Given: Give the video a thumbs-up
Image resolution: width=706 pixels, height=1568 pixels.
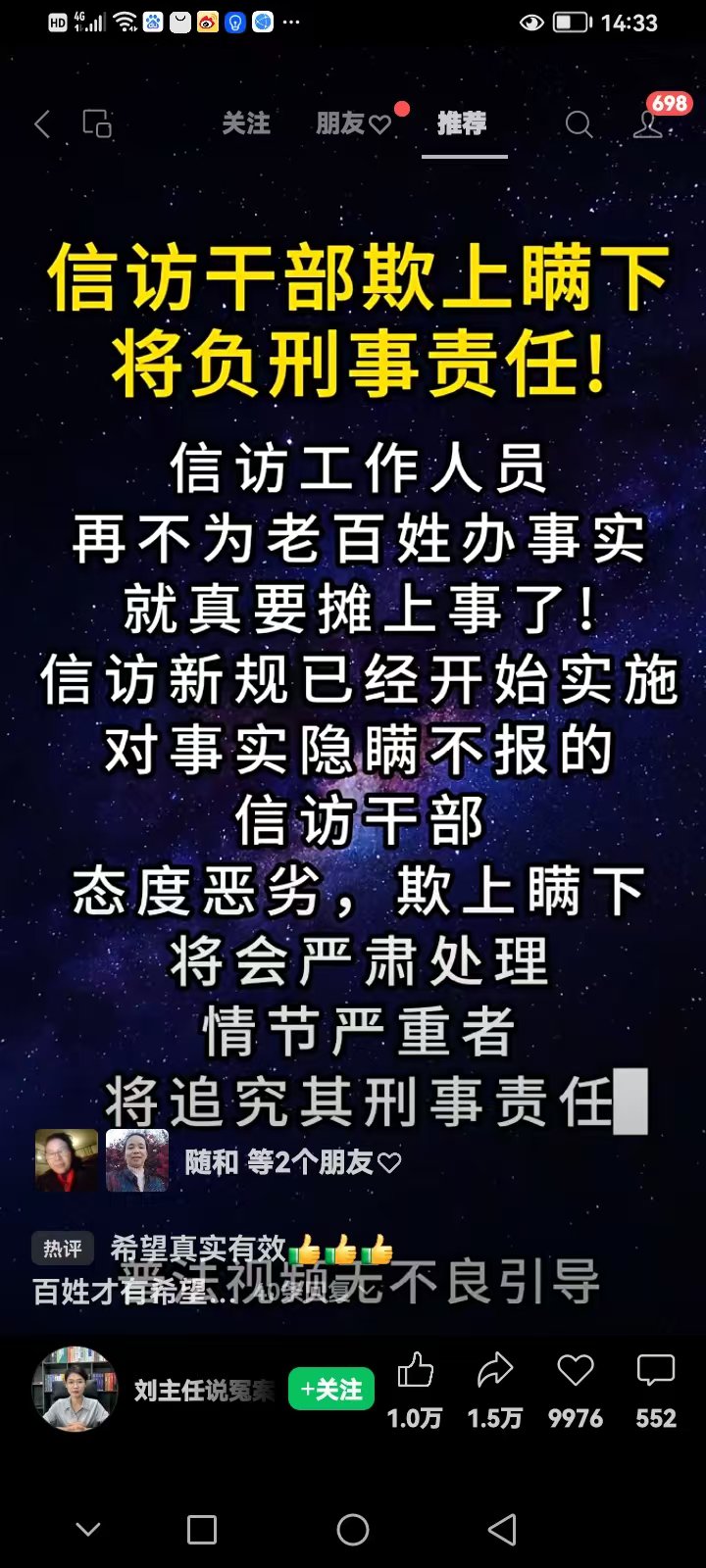Looking at the screenshot, I should pos(415,1371).
